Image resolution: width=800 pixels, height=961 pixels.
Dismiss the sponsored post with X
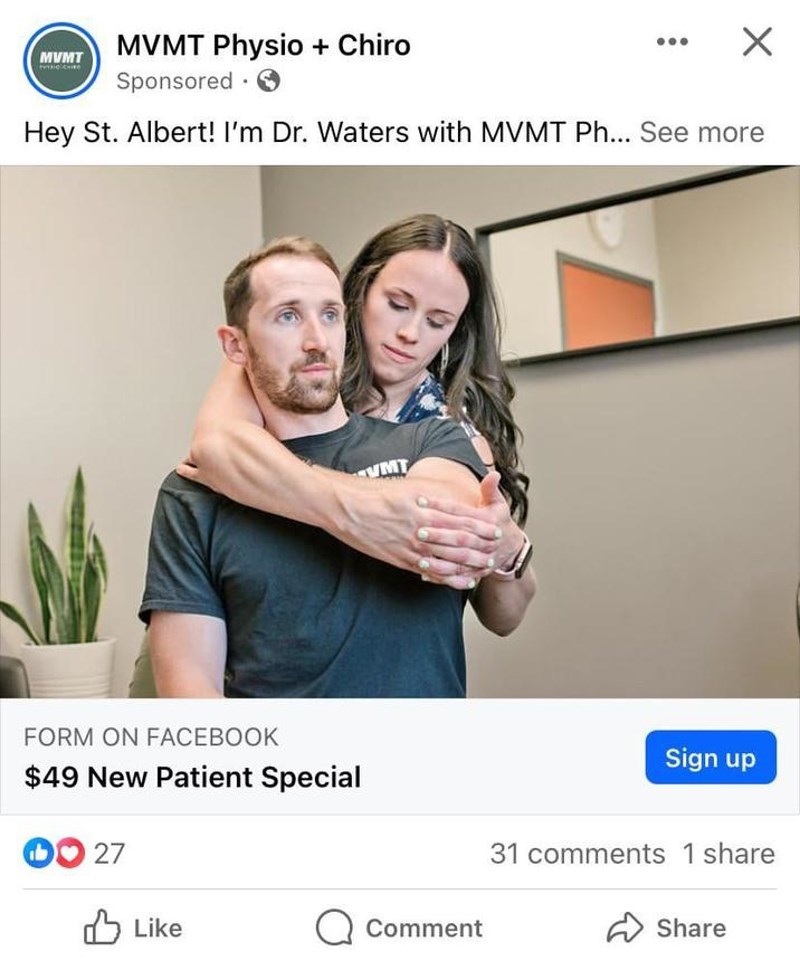pos(758,42)
